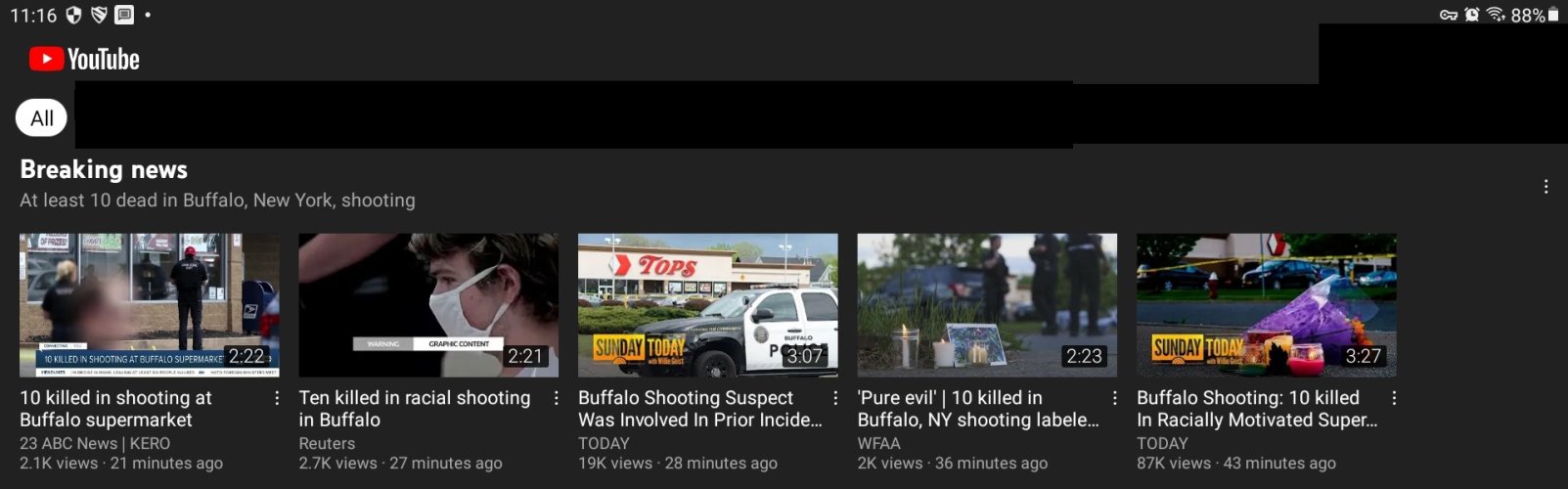Play Reuters 'Ten killed in racial shooting' video
Image resolution: width=1568 pixels, height=489 pixels.
[428, 304]
